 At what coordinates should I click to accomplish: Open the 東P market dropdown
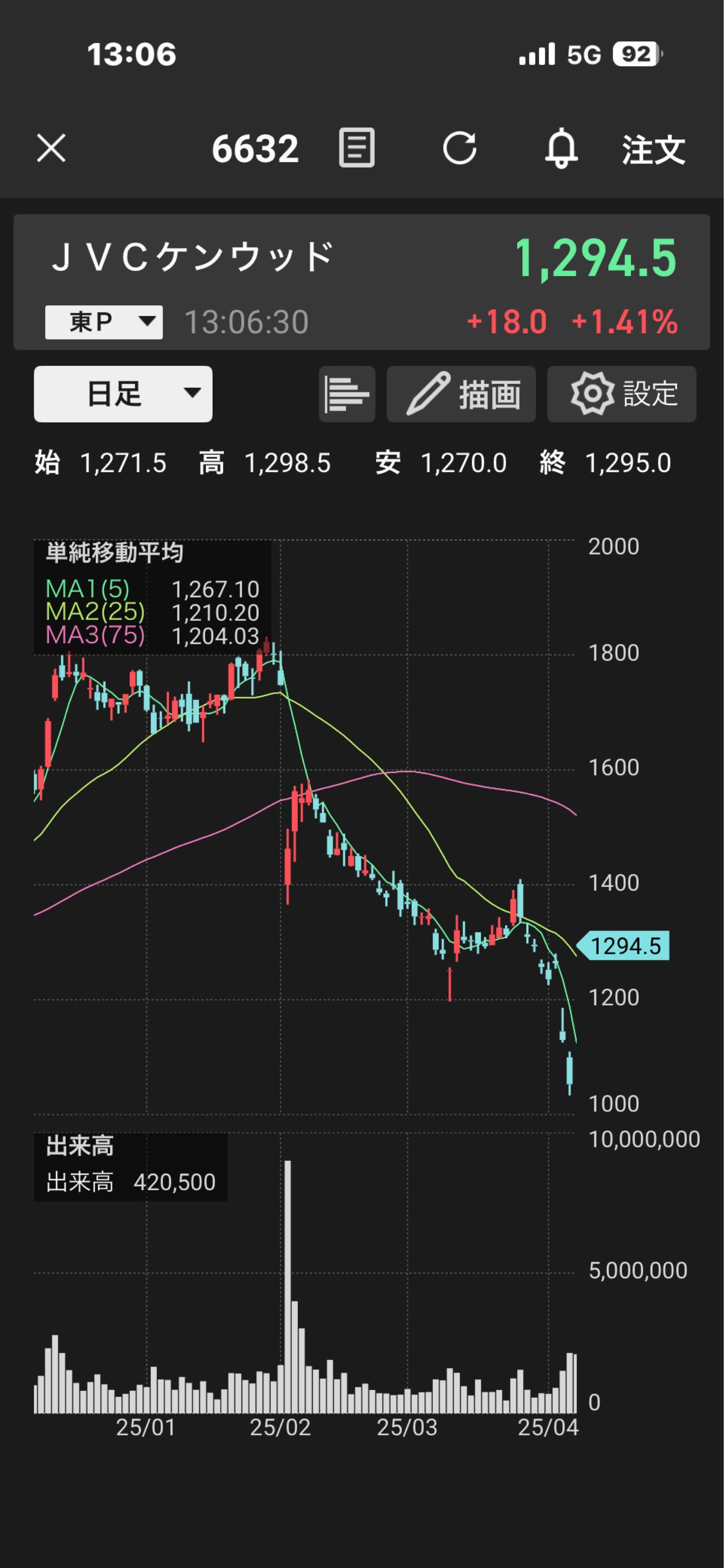click(104, 322)
